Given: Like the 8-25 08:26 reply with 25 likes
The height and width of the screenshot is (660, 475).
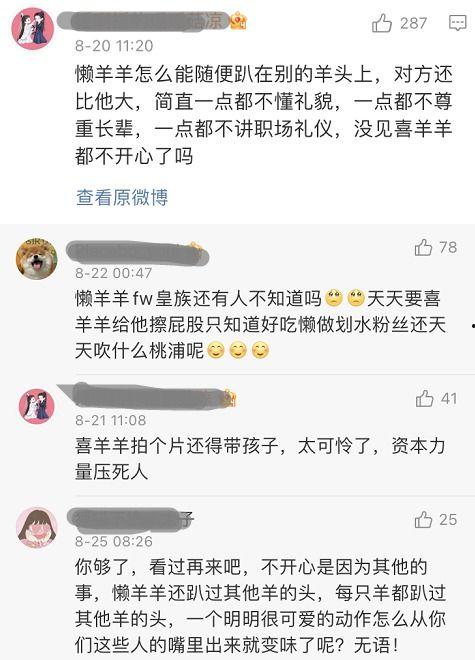Looking at the screenshot, I should [x=423, y=519].
